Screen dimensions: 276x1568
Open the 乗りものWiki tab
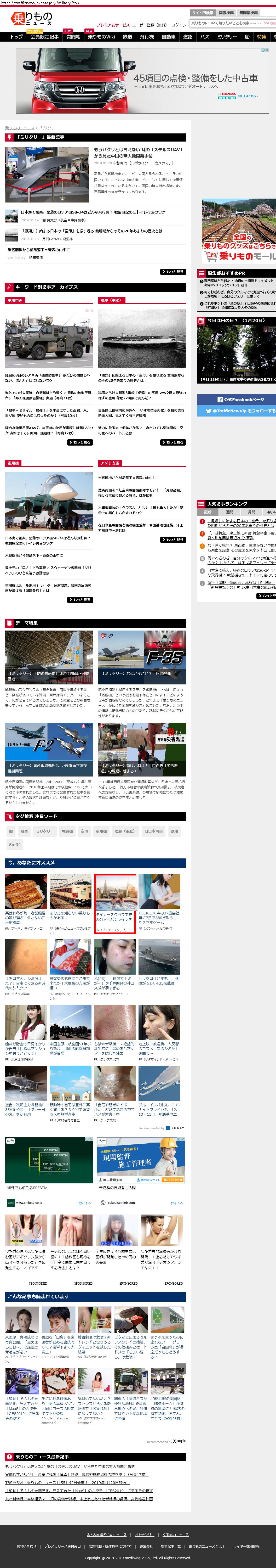tap(101, 37)
